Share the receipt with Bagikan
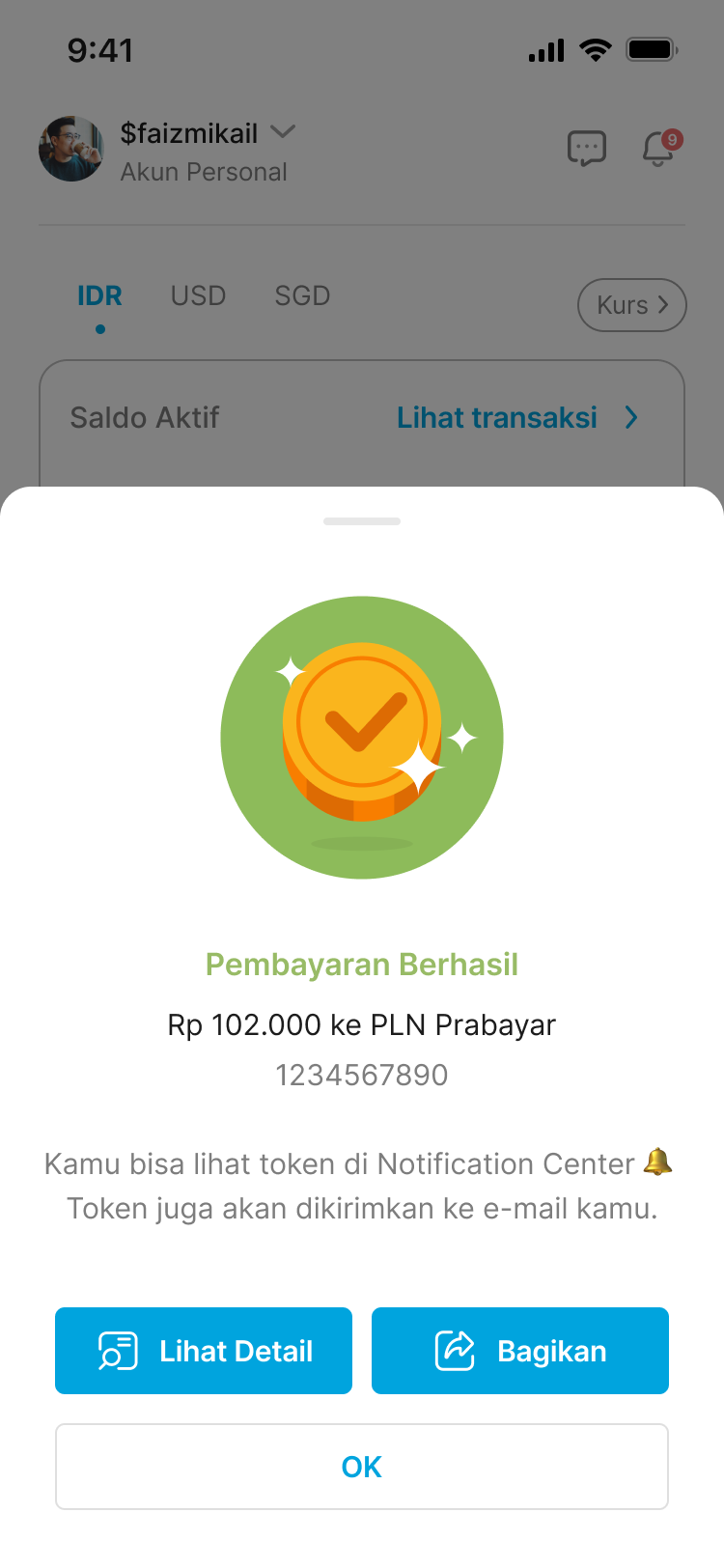 click(519, 1350)
